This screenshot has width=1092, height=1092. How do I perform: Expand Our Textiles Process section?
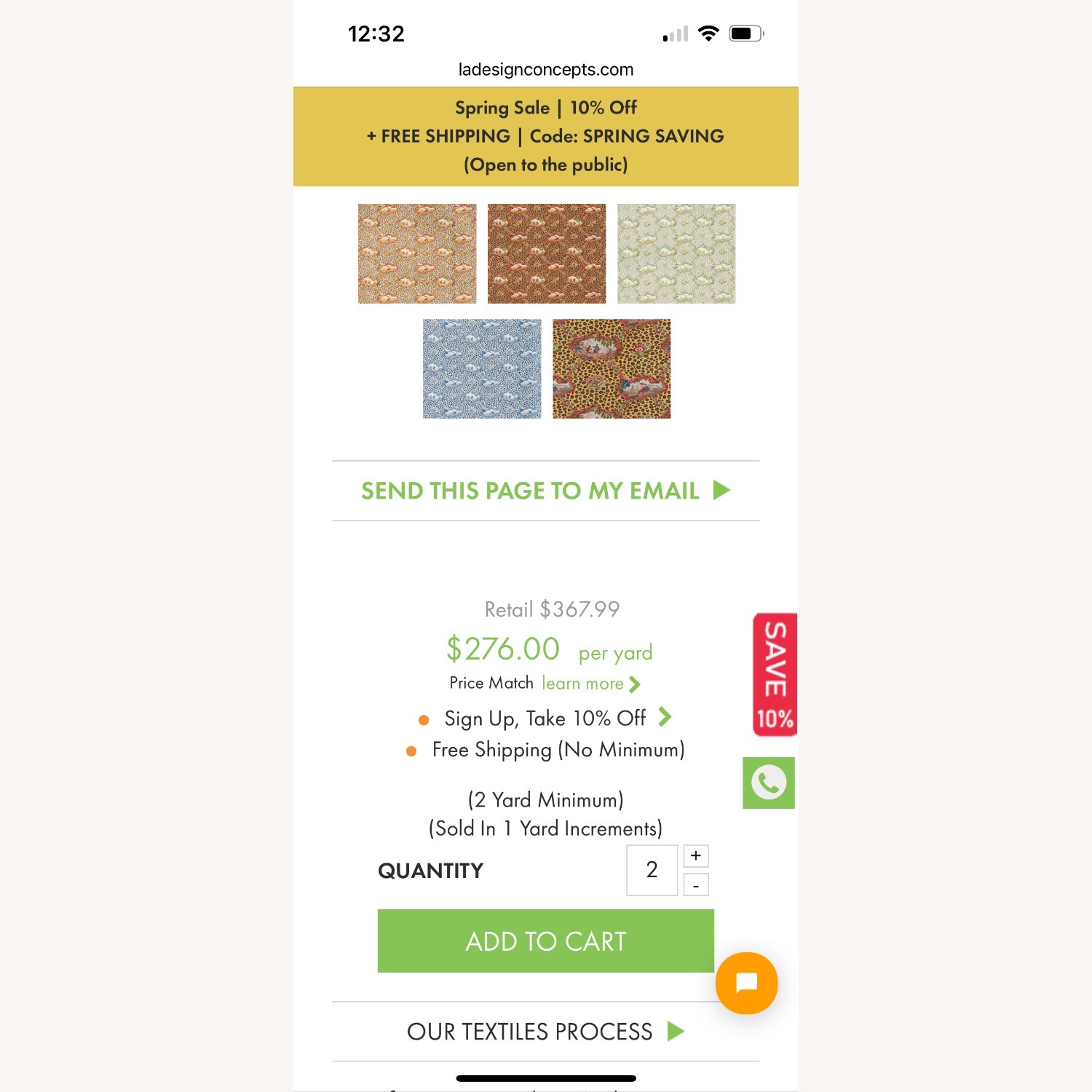[545, 1032]
